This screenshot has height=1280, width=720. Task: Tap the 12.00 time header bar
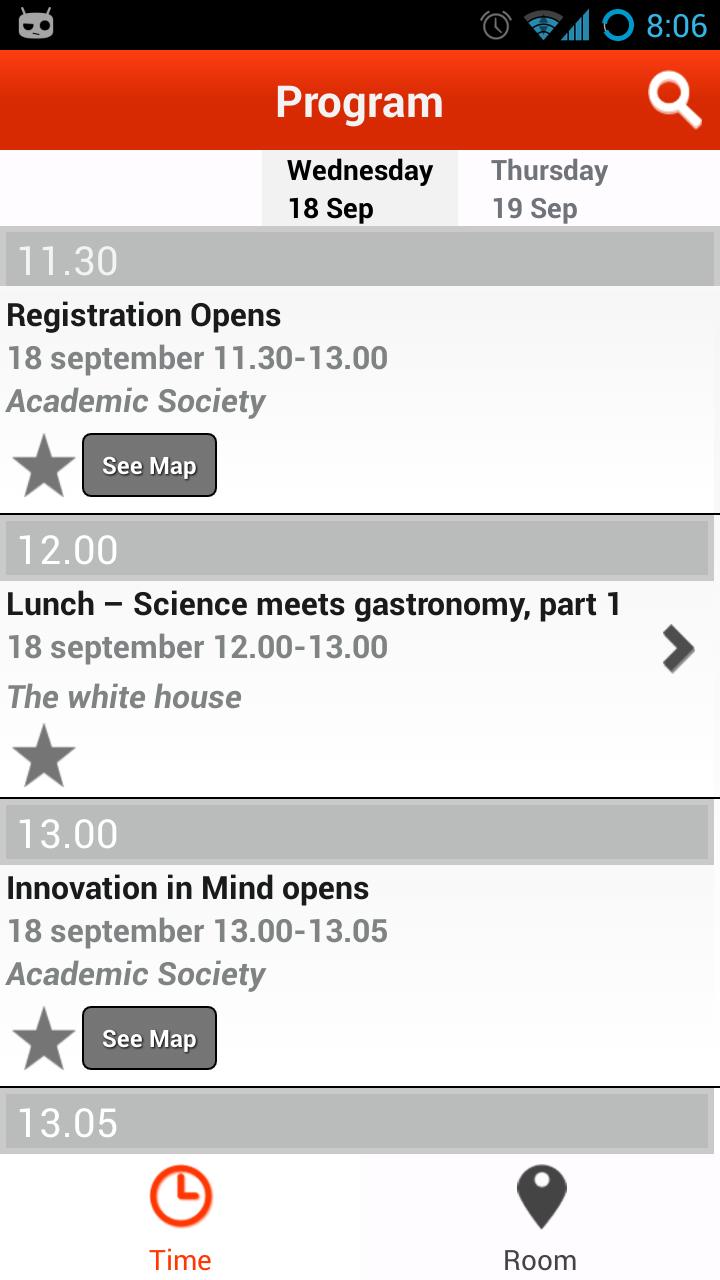pos(360,549)
